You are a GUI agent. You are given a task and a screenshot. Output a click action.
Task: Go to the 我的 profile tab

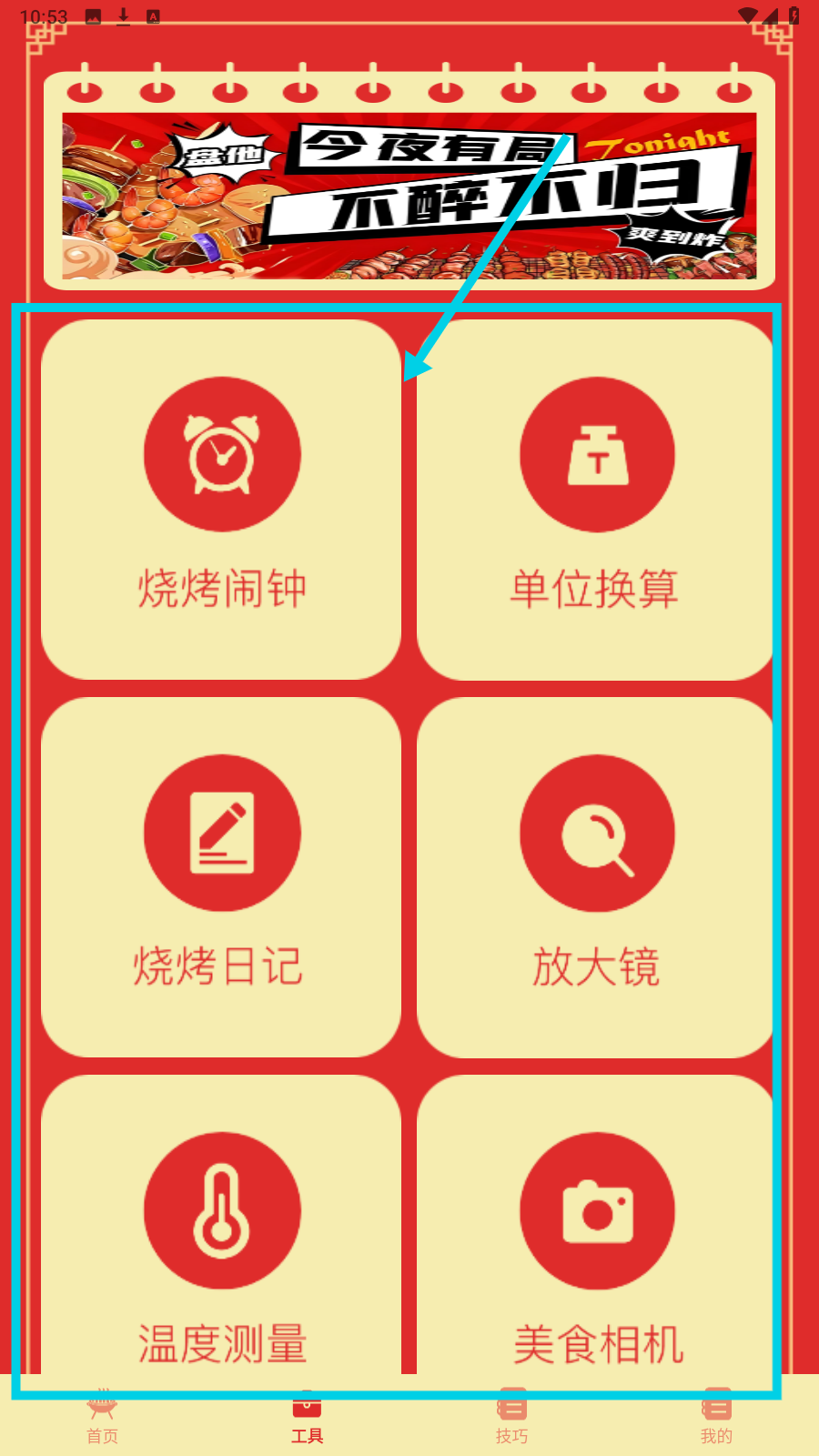pos(716,1418)
